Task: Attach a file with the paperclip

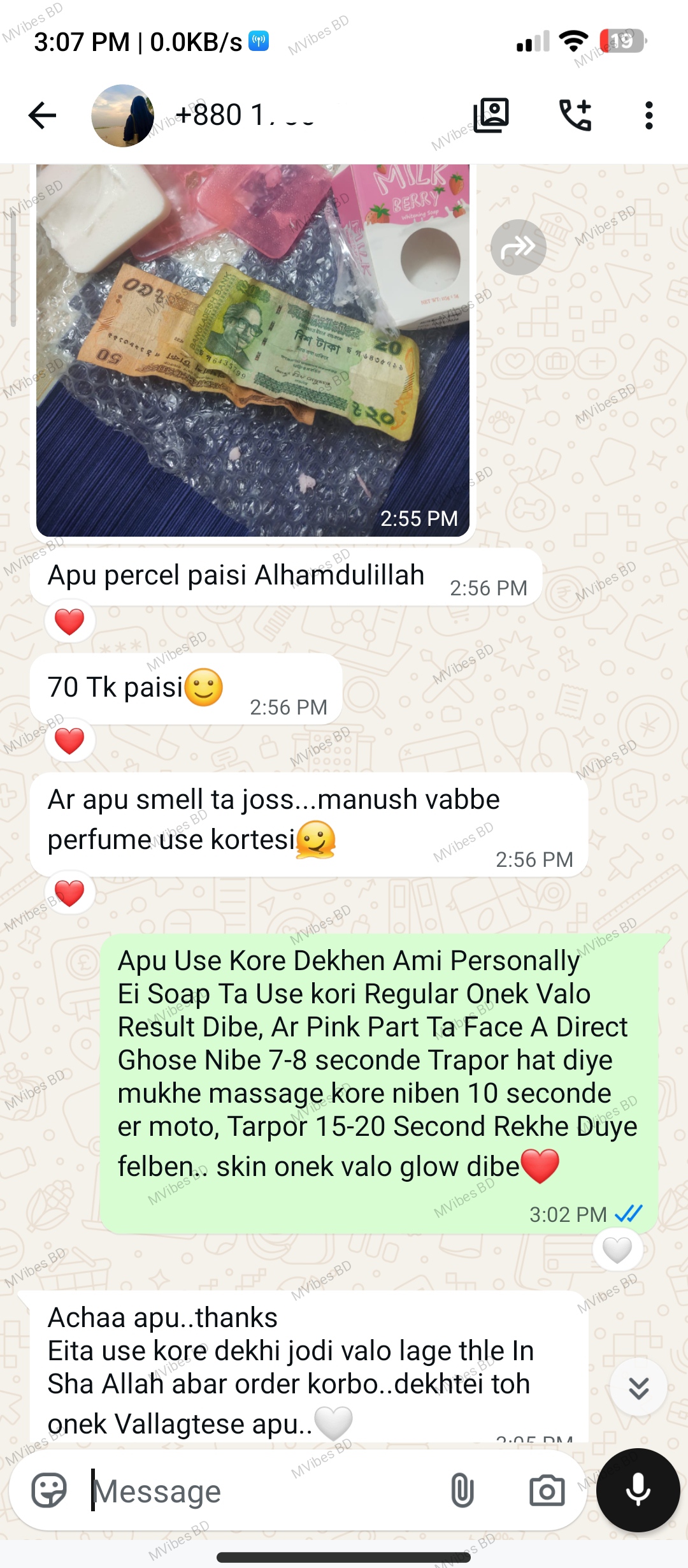Action: [462, 1490]
